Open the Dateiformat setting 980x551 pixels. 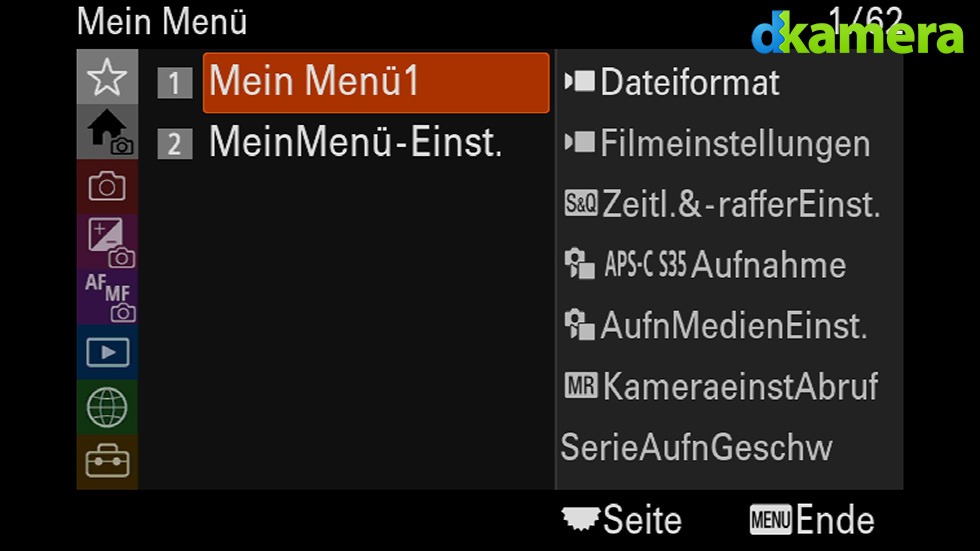coord(688,82)
